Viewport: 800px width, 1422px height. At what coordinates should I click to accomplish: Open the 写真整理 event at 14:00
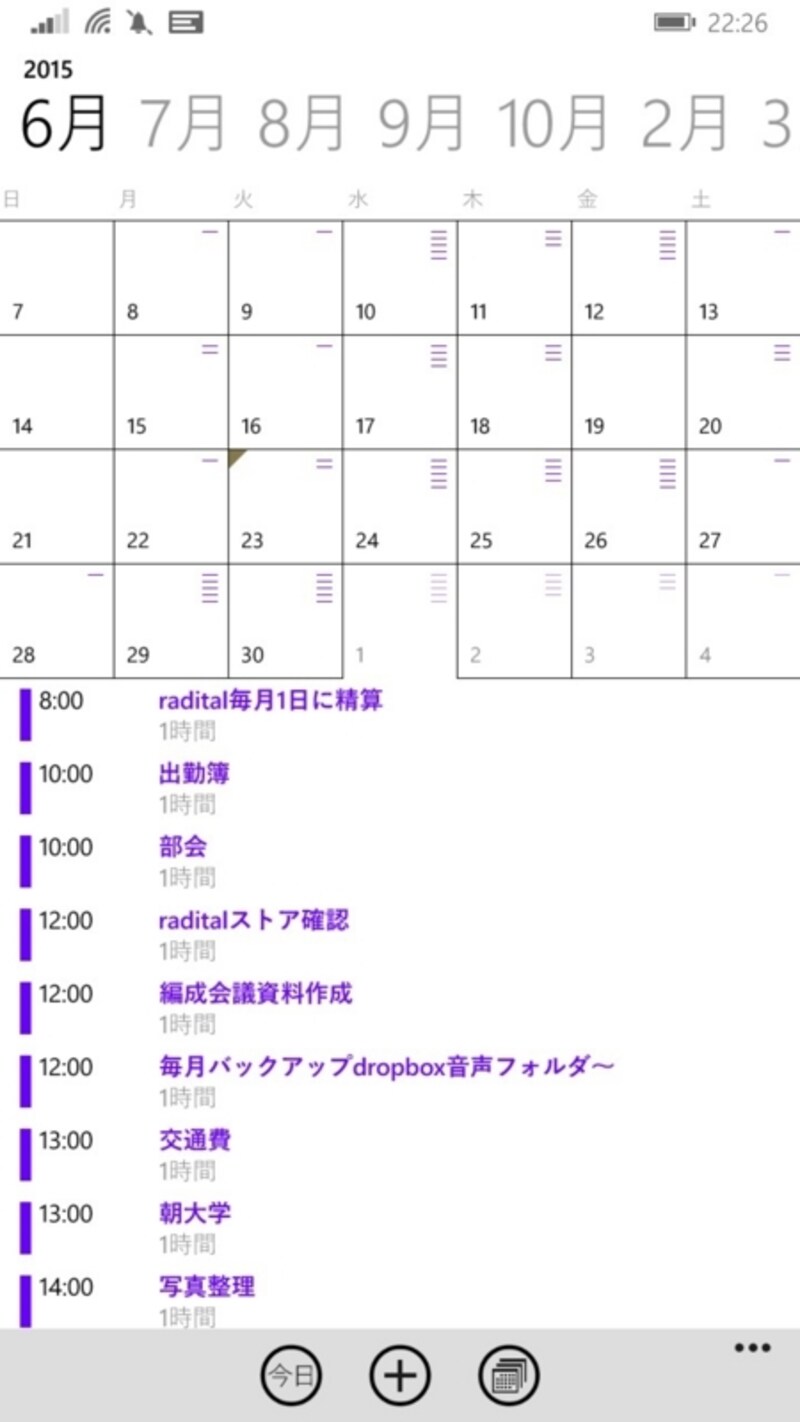pyautogui.click(x=207, y=1286)
